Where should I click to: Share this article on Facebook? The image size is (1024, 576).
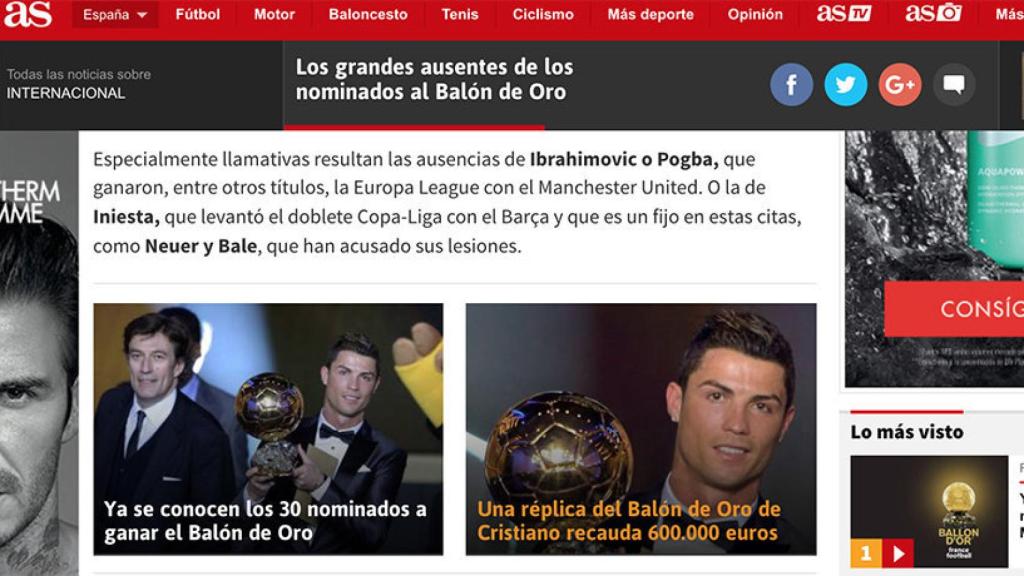click(x=791, y=85)
